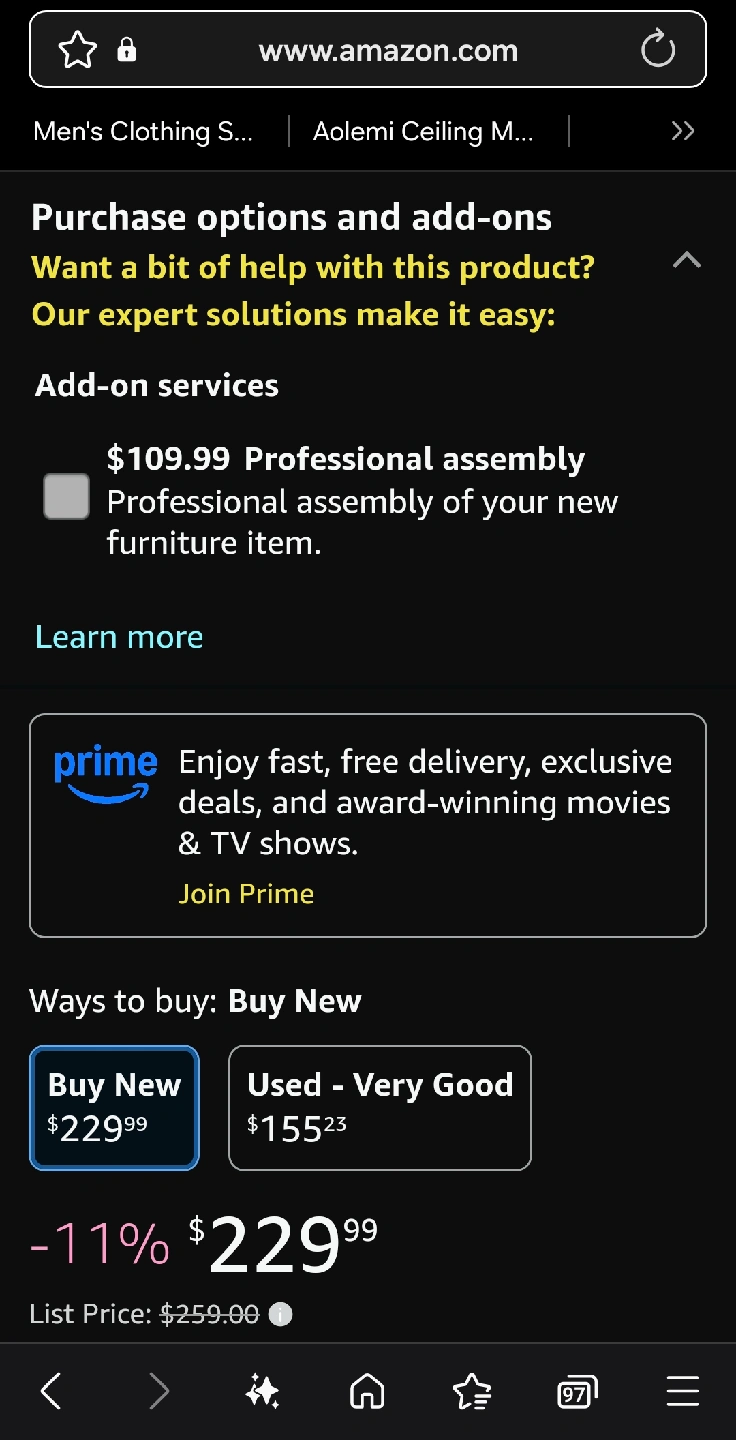736x1440 pixels.
Task: Go back to the previous page
Action: click(x=52, y=1391)
